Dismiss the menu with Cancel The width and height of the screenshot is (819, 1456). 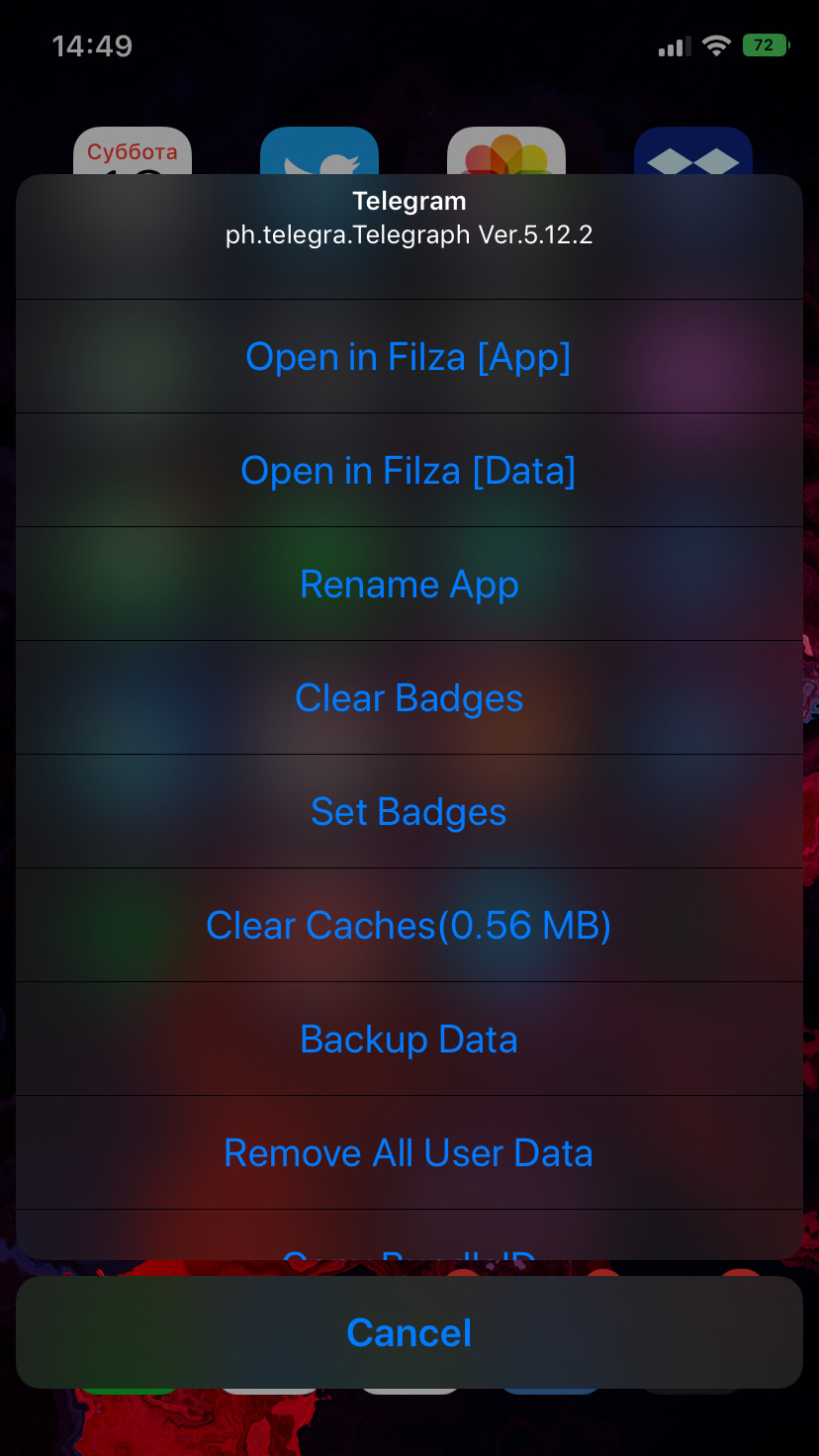point(409,1332)
